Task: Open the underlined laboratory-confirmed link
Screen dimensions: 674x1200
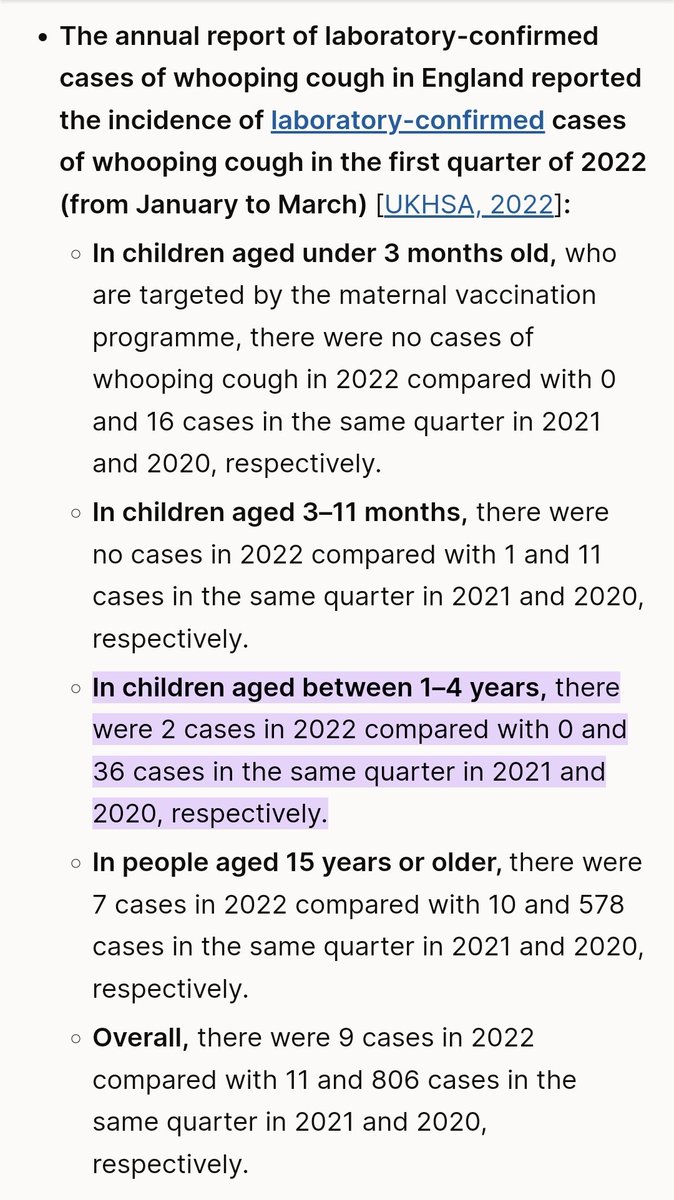Action: click(x=407, y=121)
